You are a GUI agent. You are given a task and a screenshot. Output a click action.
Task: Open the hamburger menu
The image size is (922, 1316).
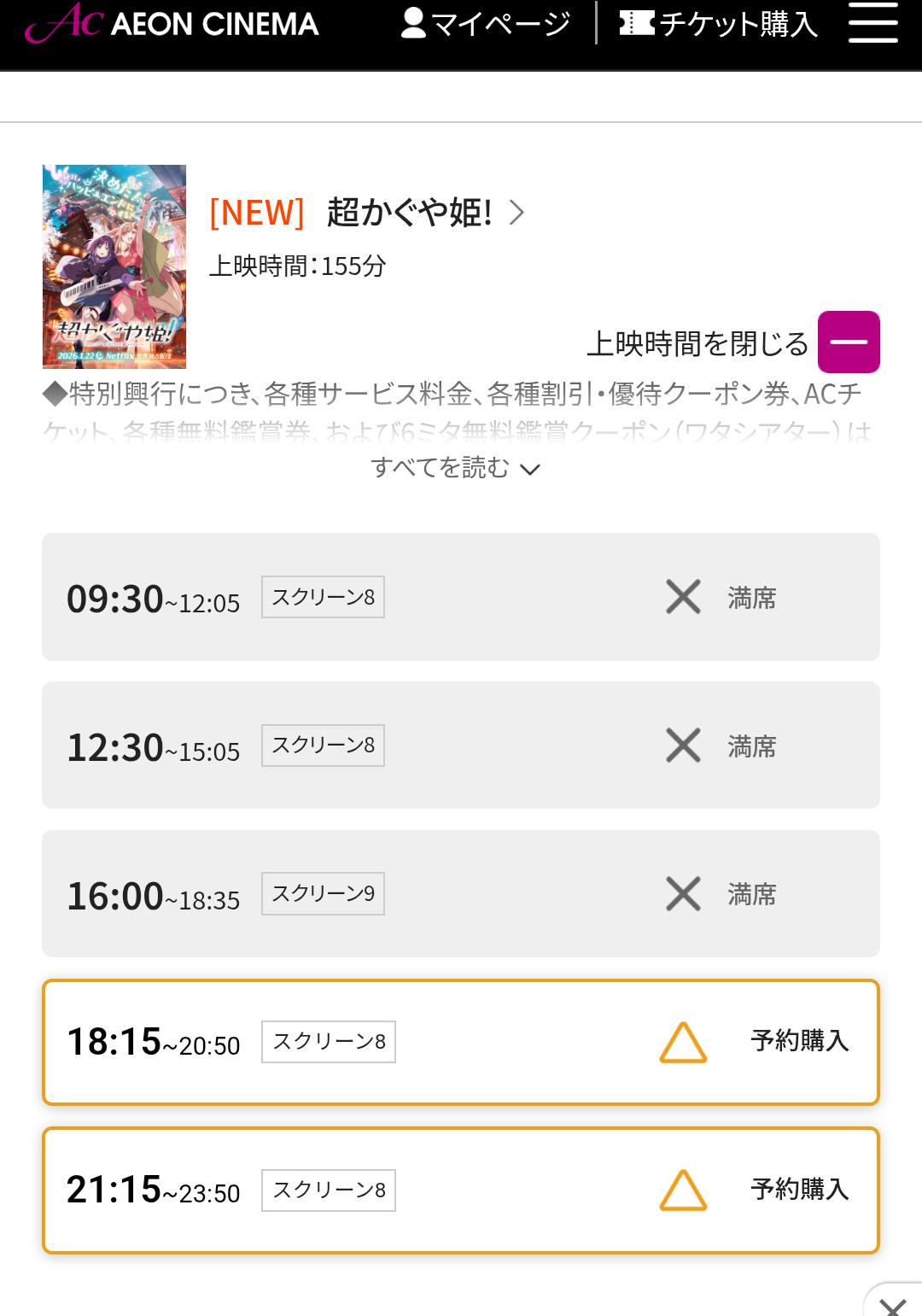click(x=872, y=24)
